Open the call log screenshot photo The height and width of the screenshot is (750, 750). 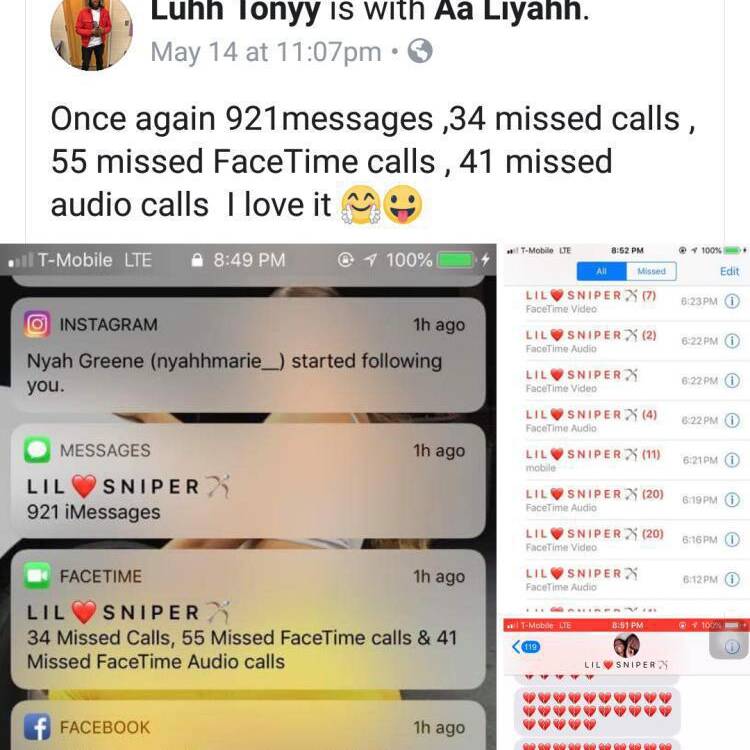pyautogui.click(x=626, y=428)
